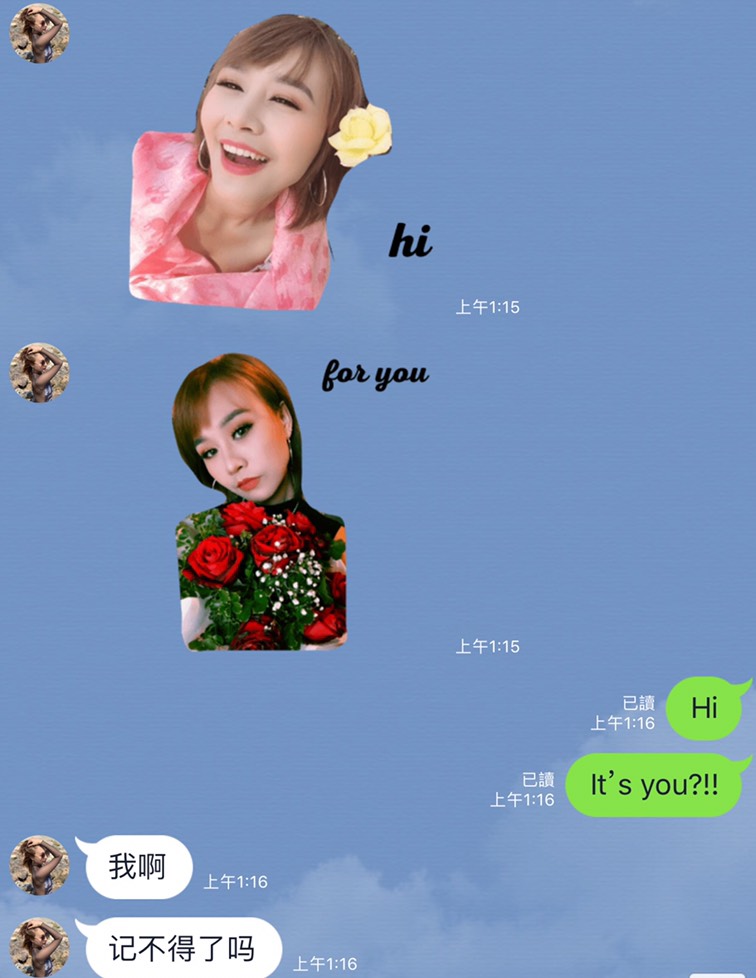Select the 'for you' roses sticker
The image size is (756, 978).
[x=265, y=500]
